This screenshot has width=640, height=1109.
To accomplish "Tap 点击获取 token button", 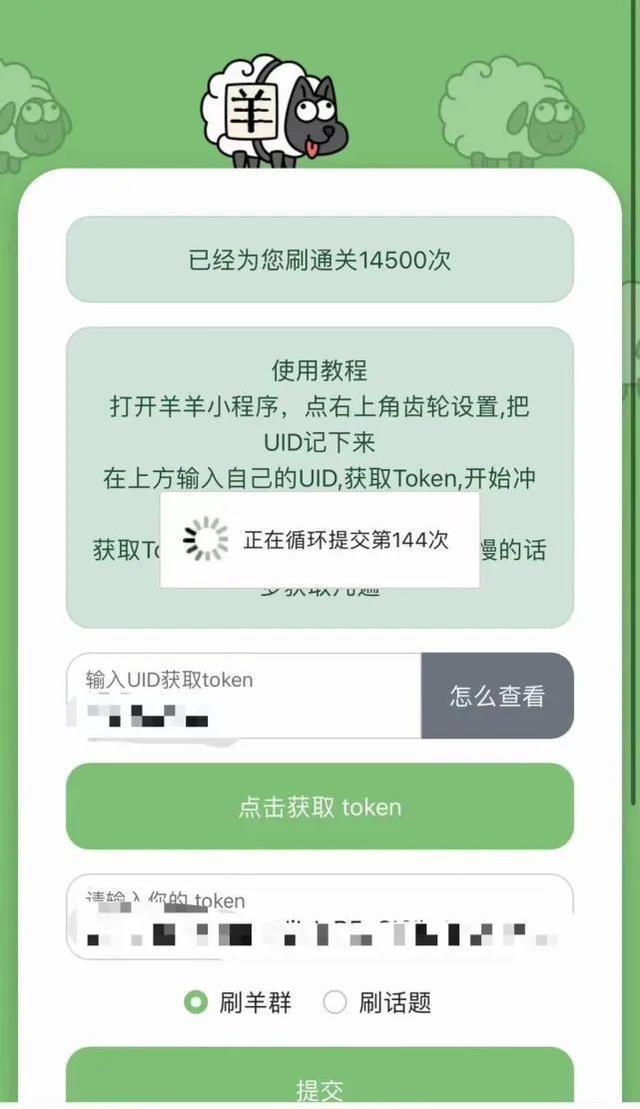I will tap(320, 807).
